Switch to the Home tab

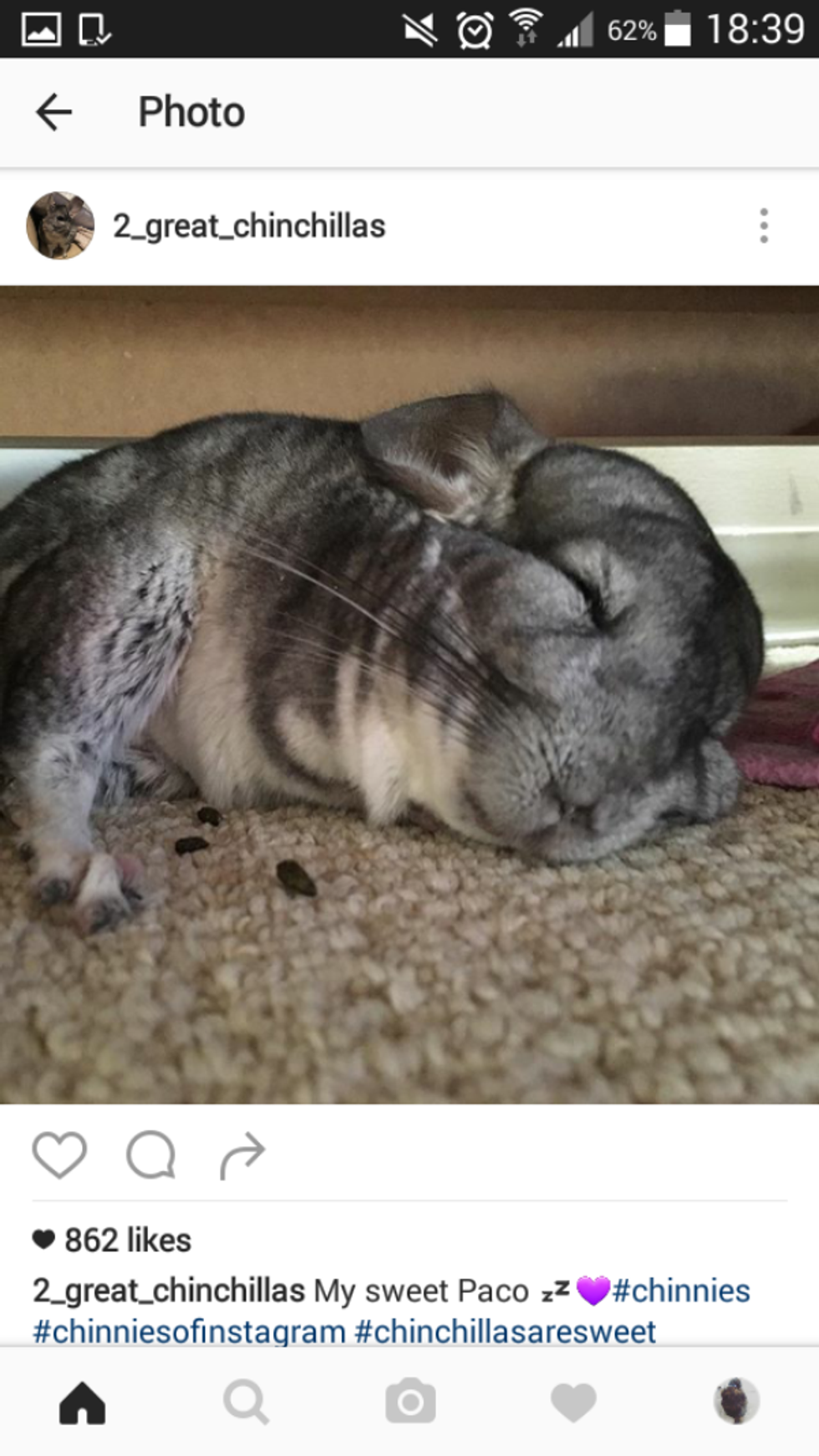[82, 1402]
